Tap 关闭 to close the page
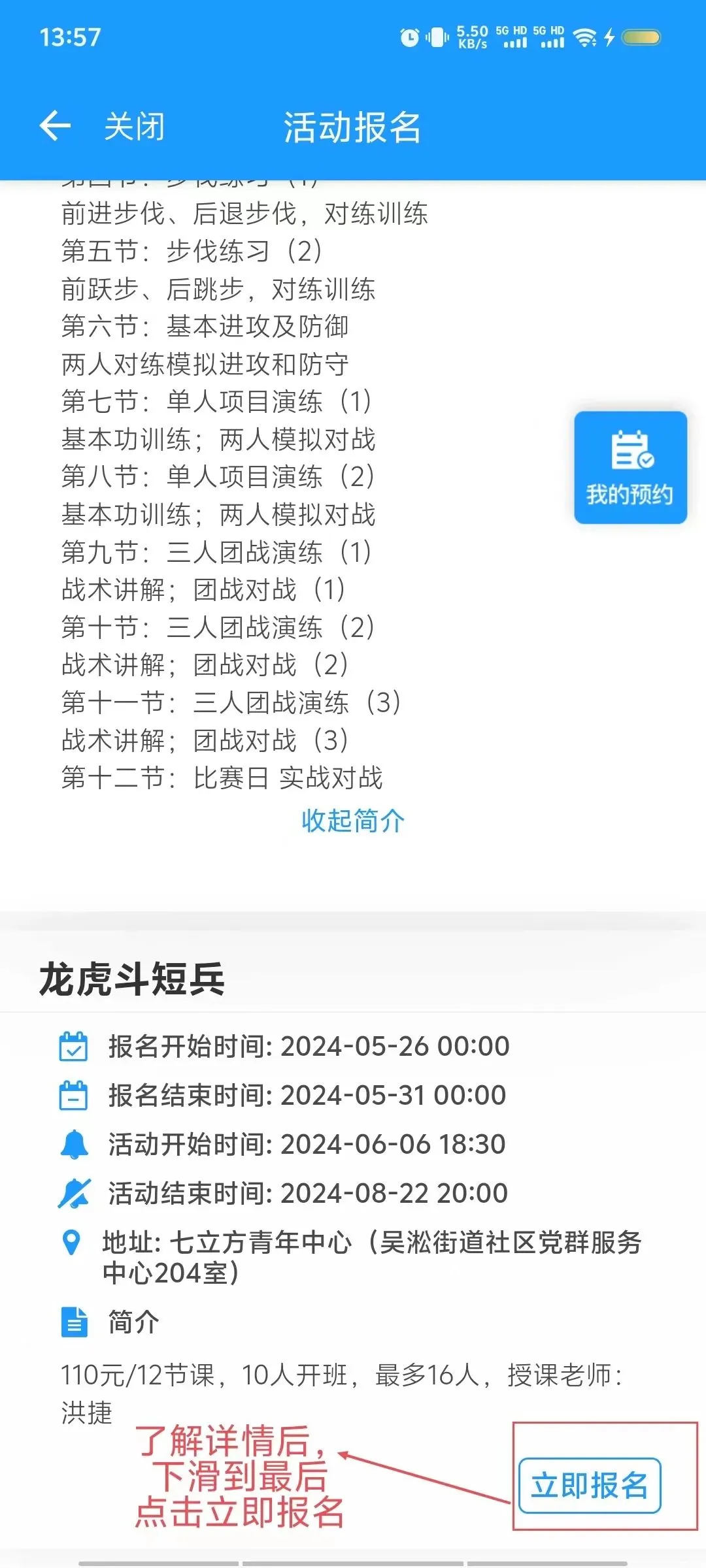The width and height of the screenshot is (706, 1568). (x=135, y=126)
